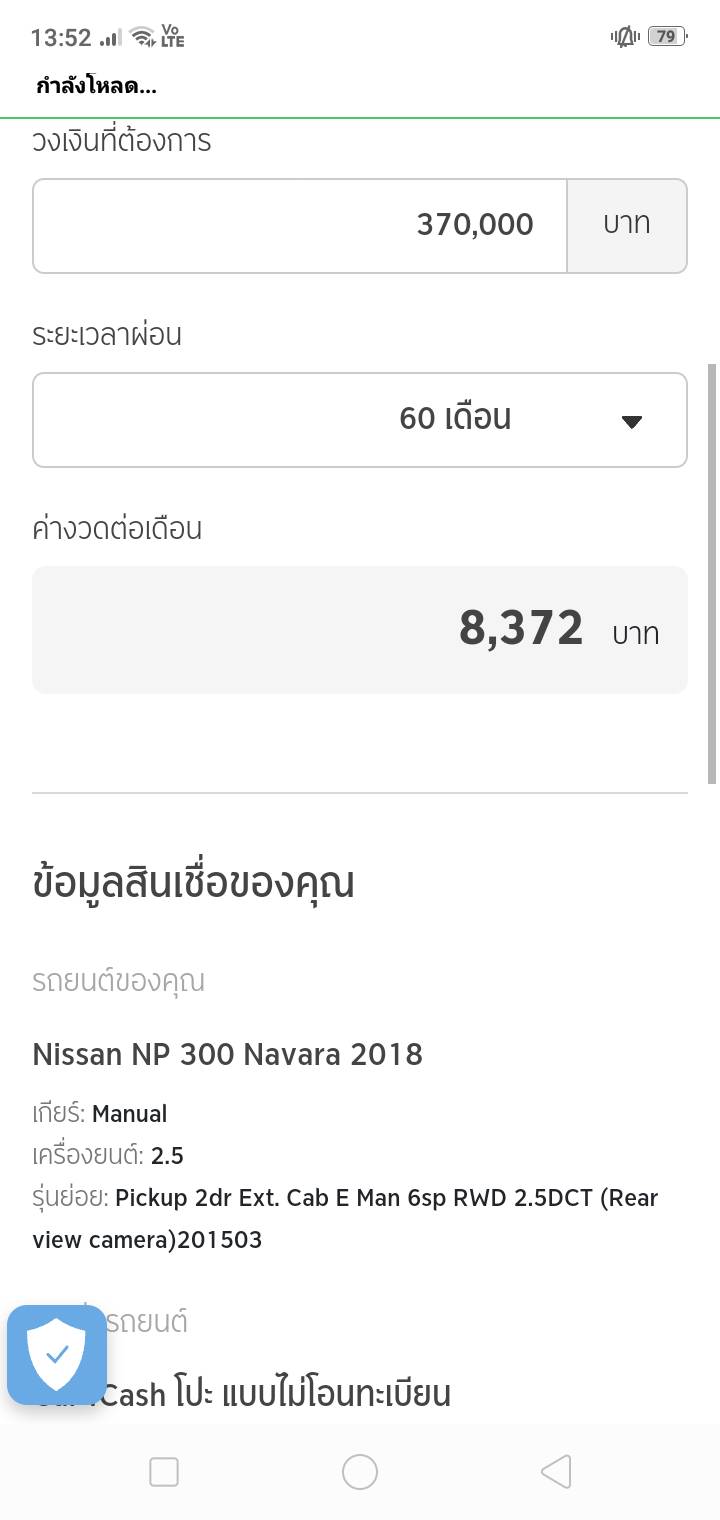The height and width of the screenshot is (1520, 720).
Task: Open the 60 เดือน installment period dropdown
Action: pos(360,420)
